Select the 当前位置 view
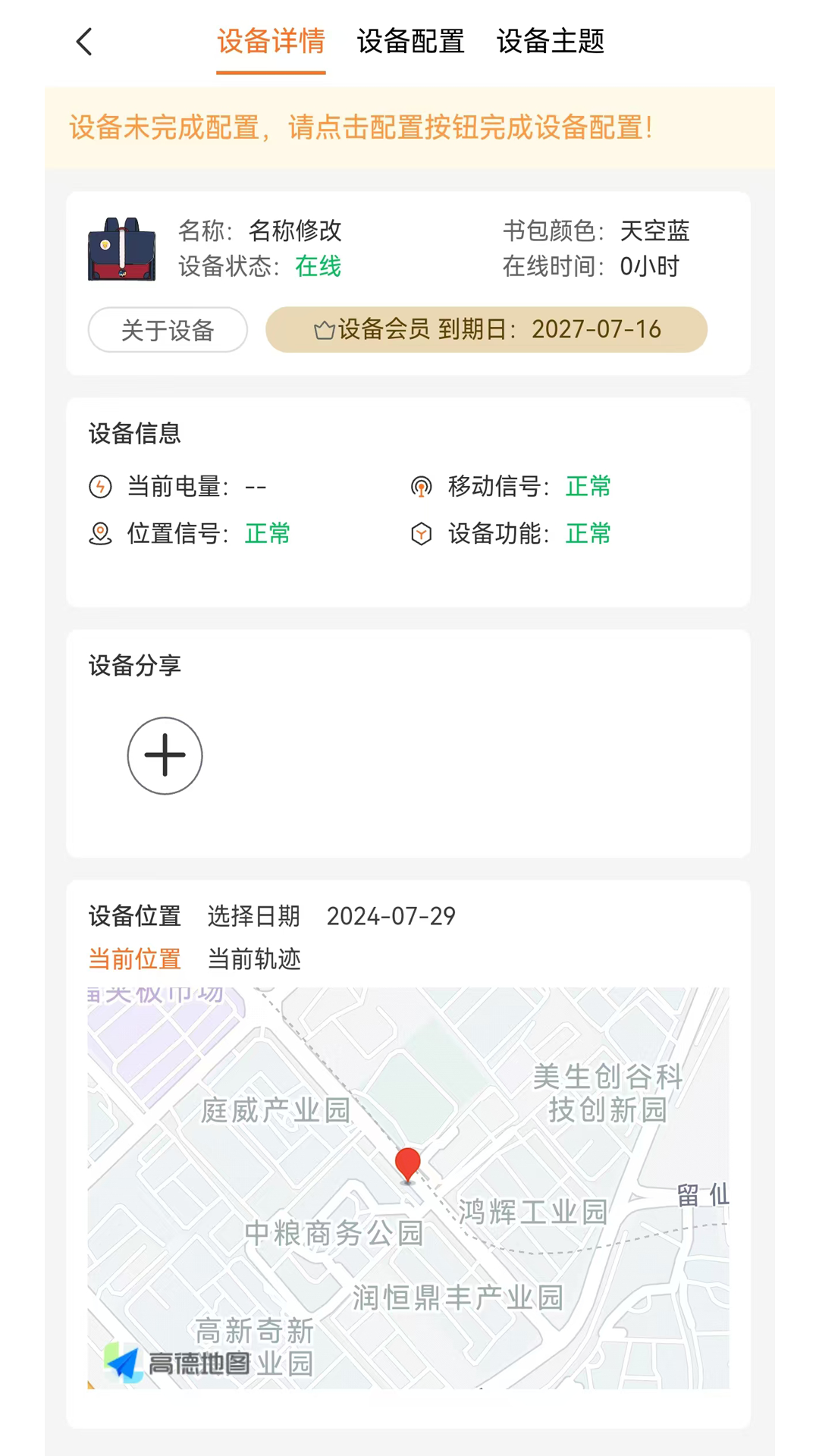Screen dimensions: 819x1456 pos(134,959)
